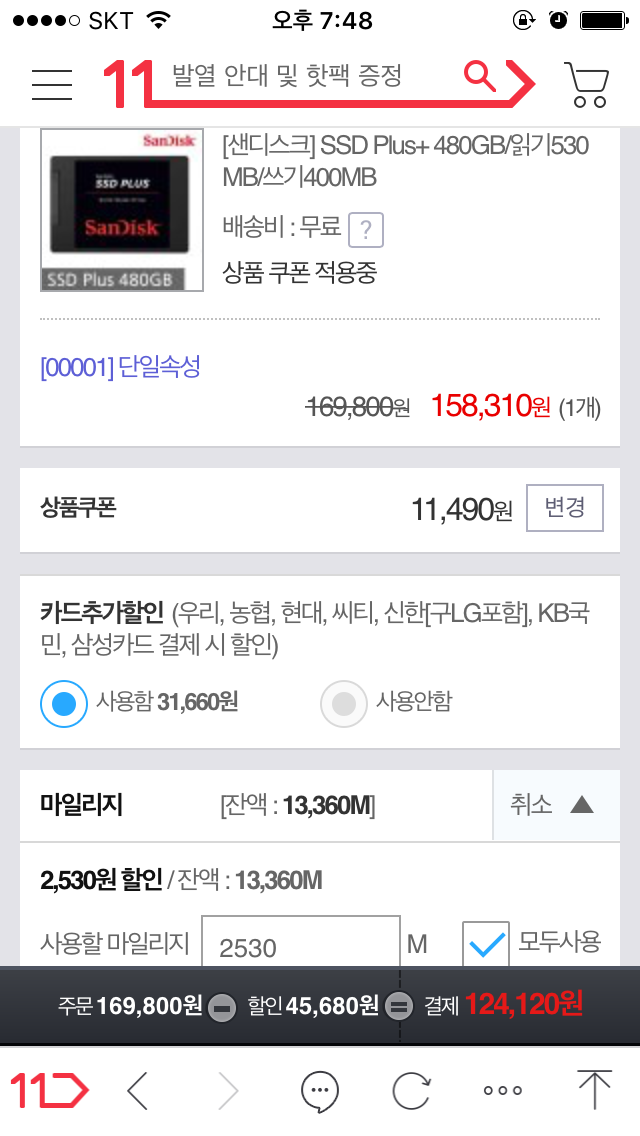
Task: Tap 변경 to change the product coupon
Action: pyautogui.click(x=565, y=508)
